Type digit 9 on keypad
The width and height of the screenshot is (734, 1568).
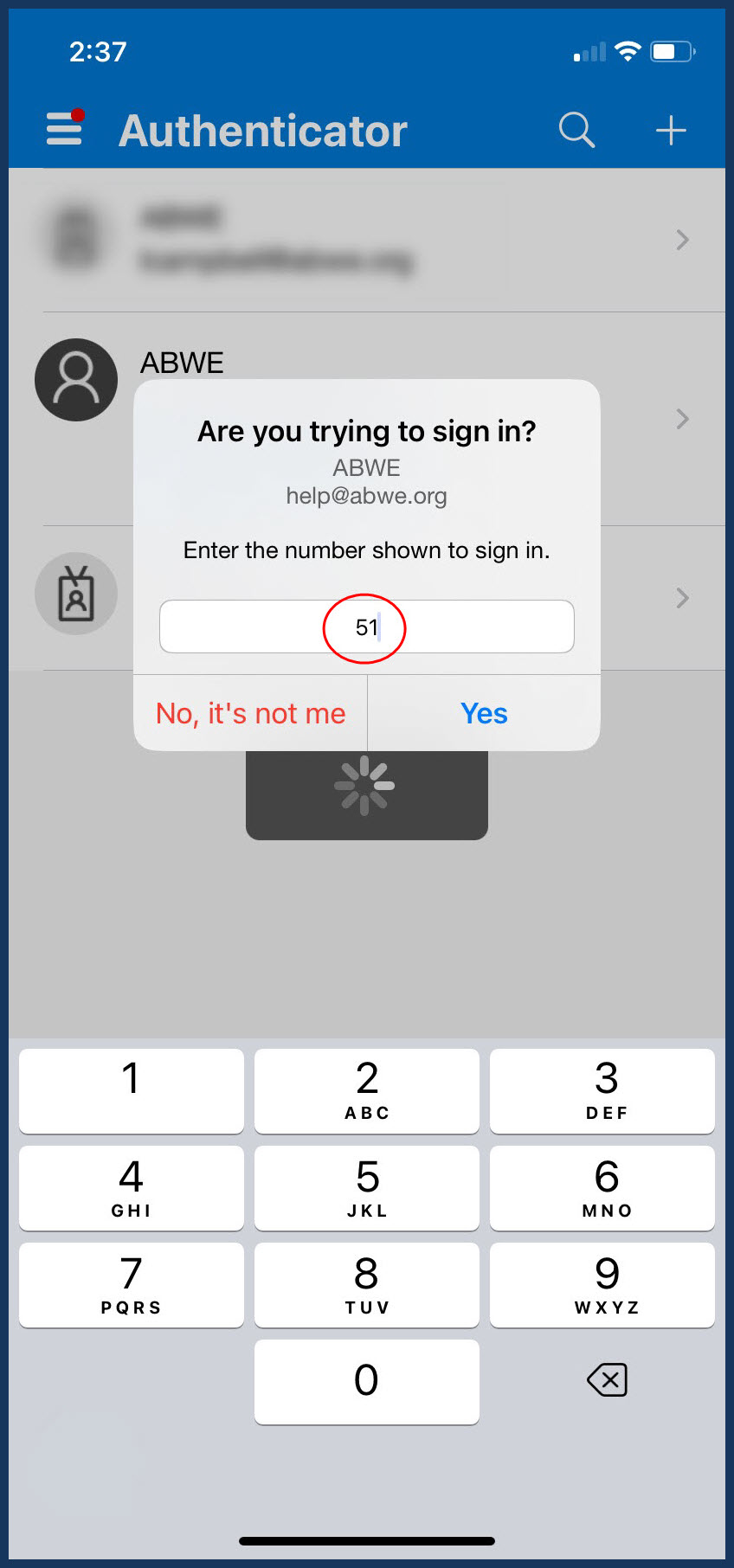click(602, 1284)
